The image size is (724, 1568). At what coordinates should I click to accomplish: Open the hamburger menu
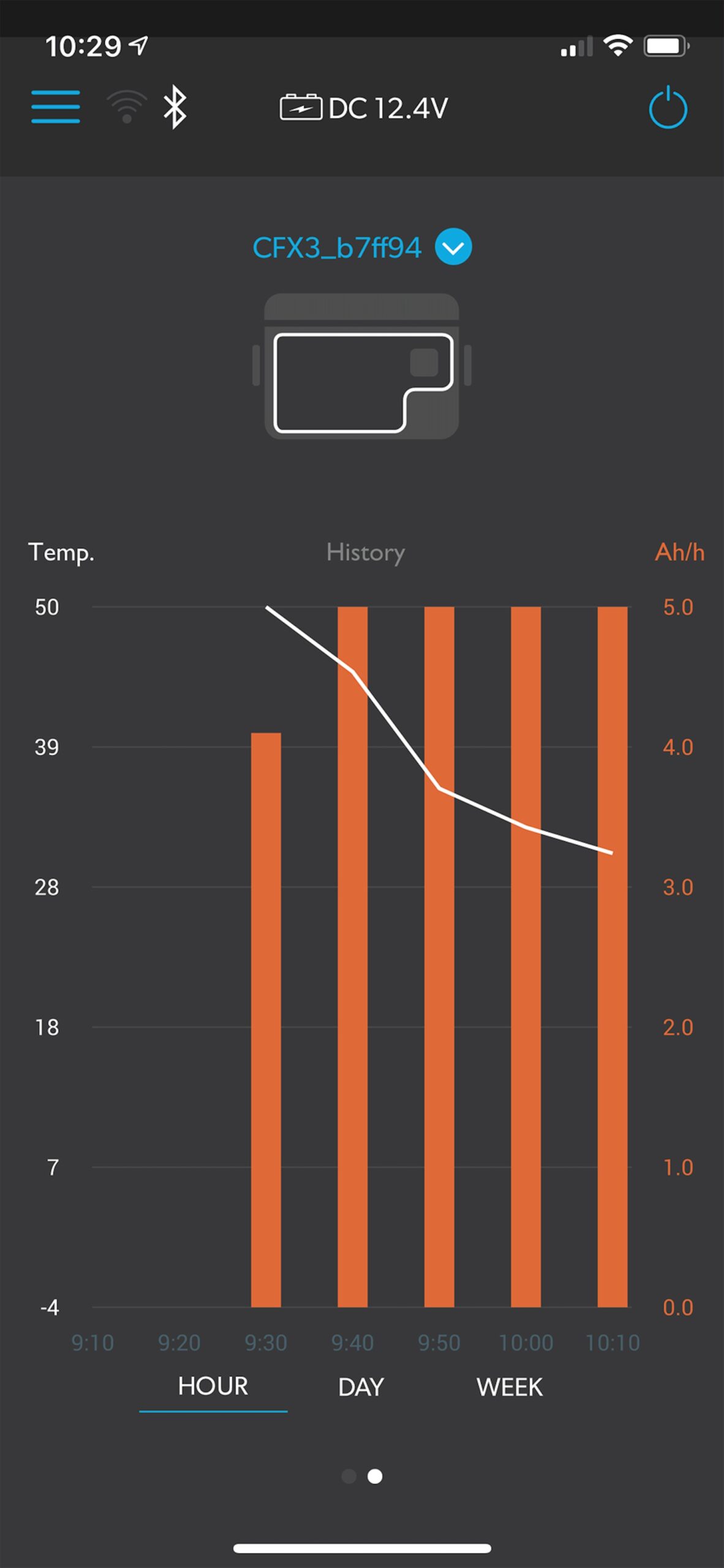56,107
